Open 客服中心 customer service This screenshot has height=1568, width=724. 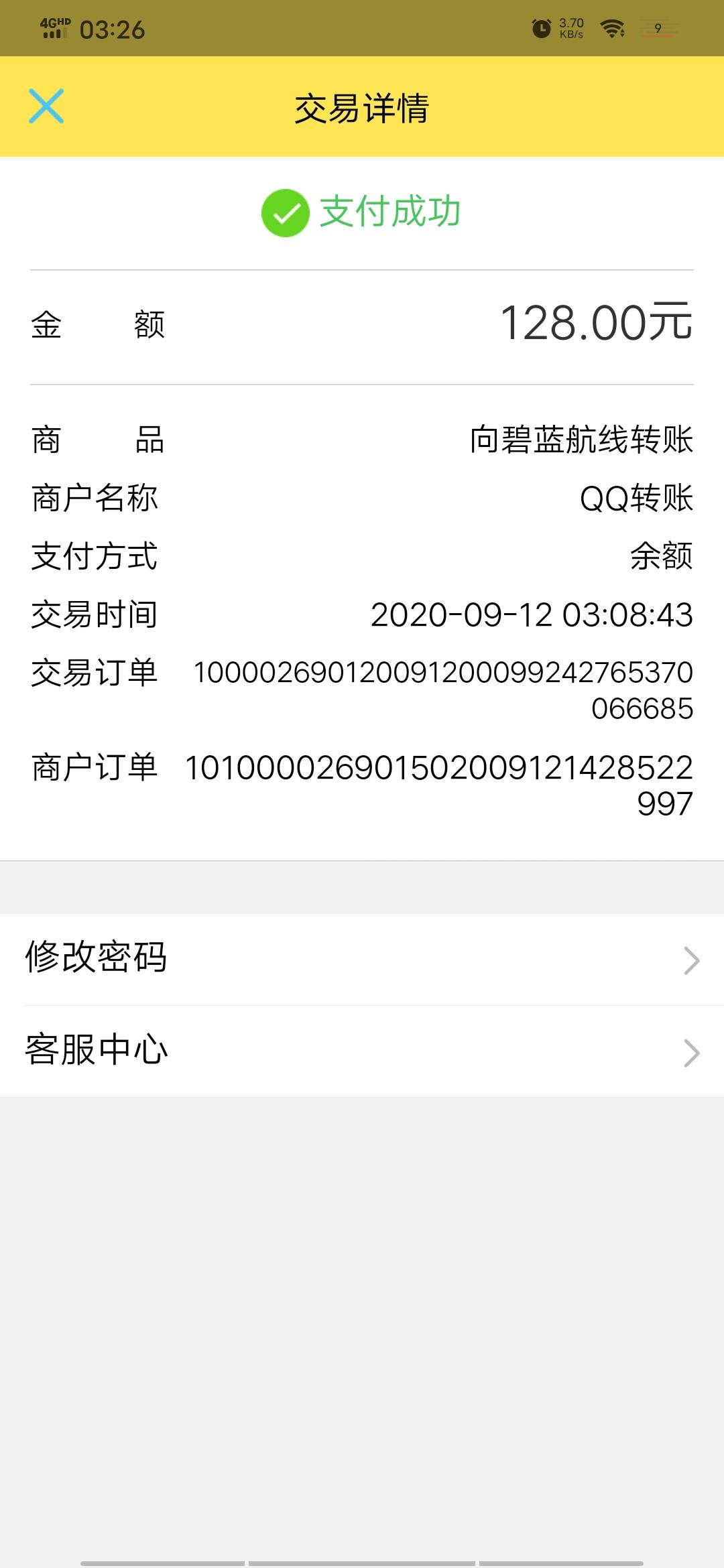[362, 1051]
